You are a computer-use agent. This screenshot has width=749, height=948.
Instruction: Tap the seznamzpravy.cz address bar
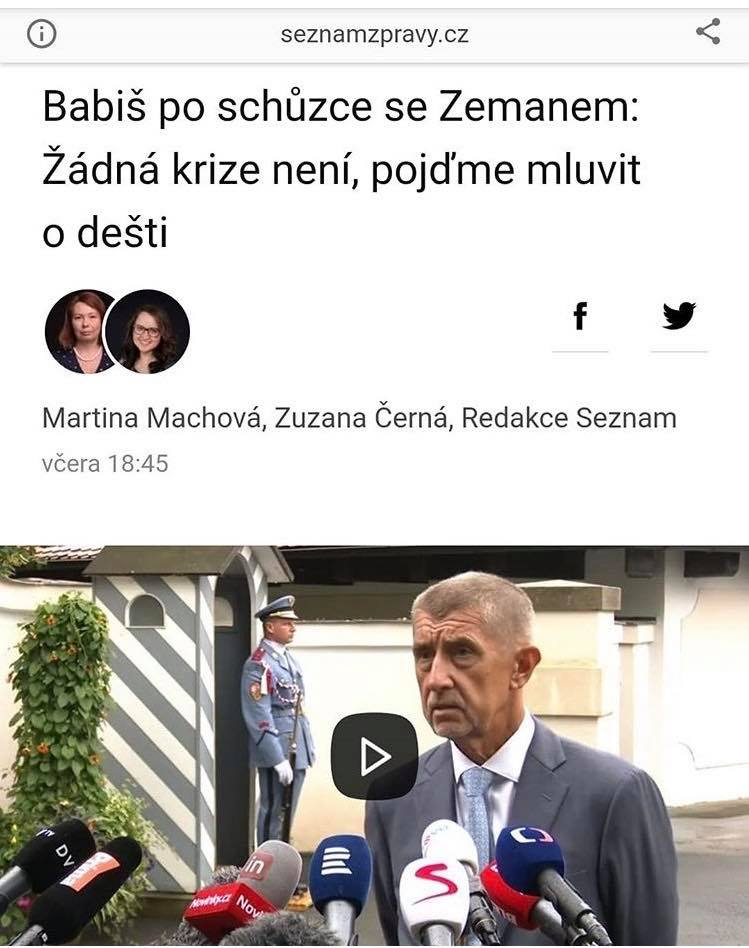pos(374,35)
